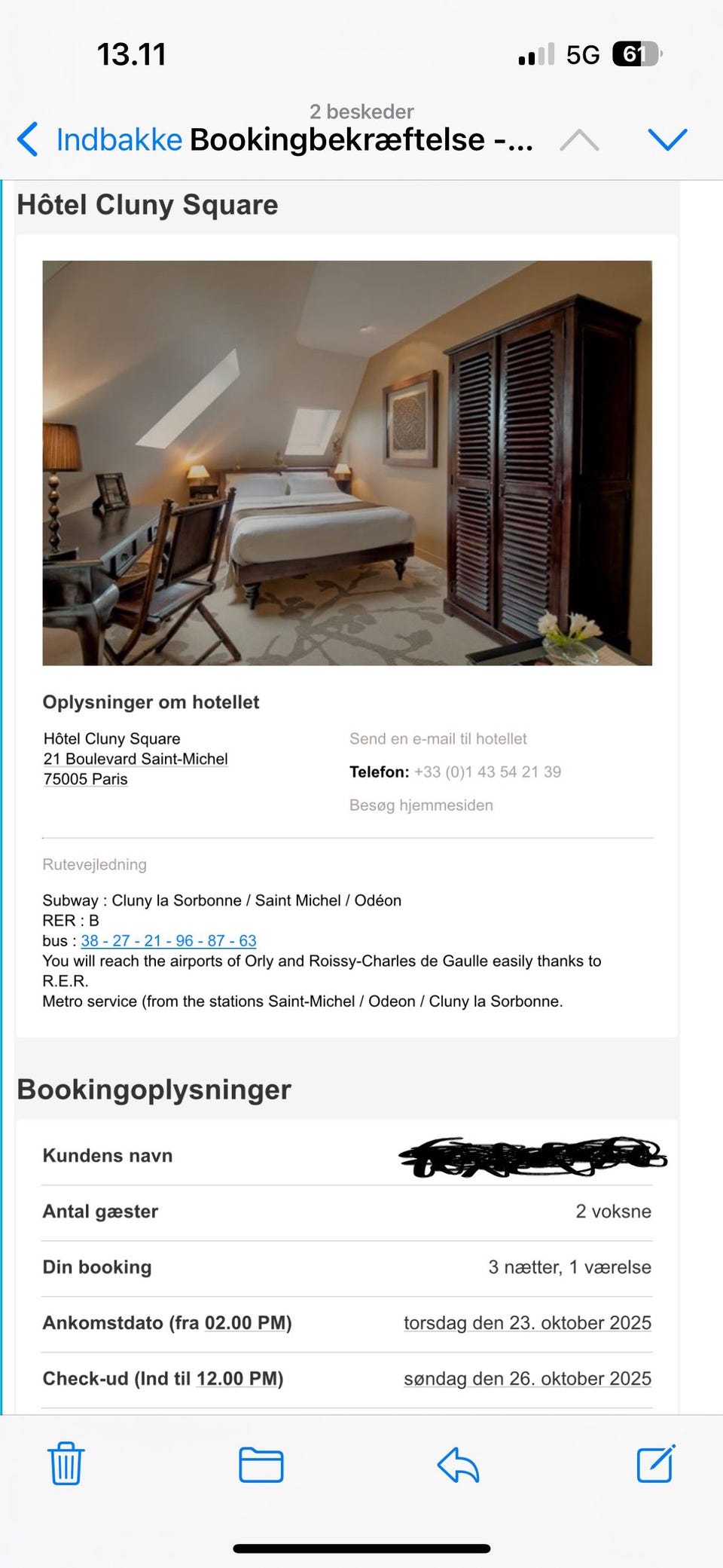The image size is (723, 1568).
Task: Delete this email using the trash icon
Action: [66, 1465]
